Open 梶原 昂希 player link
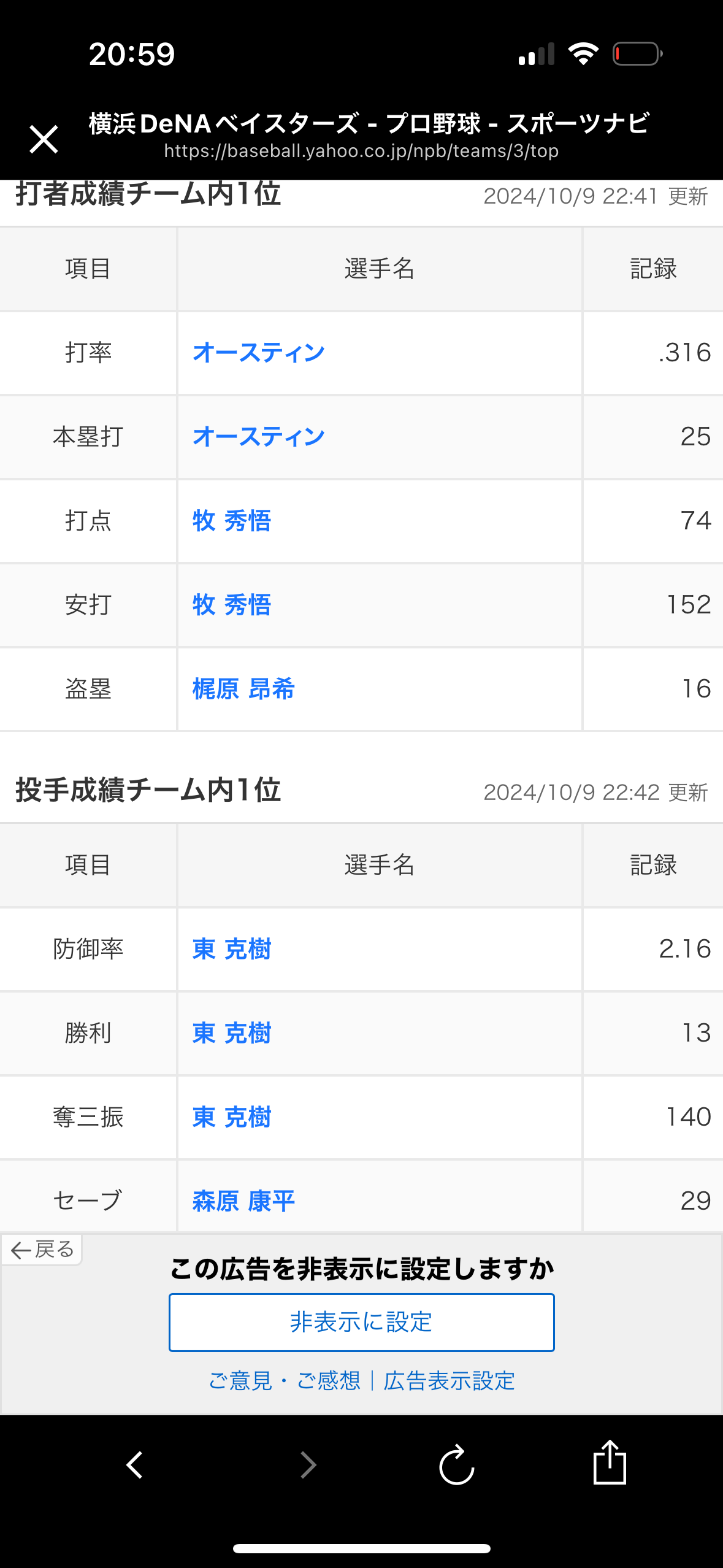 click(x=243, y=689)
